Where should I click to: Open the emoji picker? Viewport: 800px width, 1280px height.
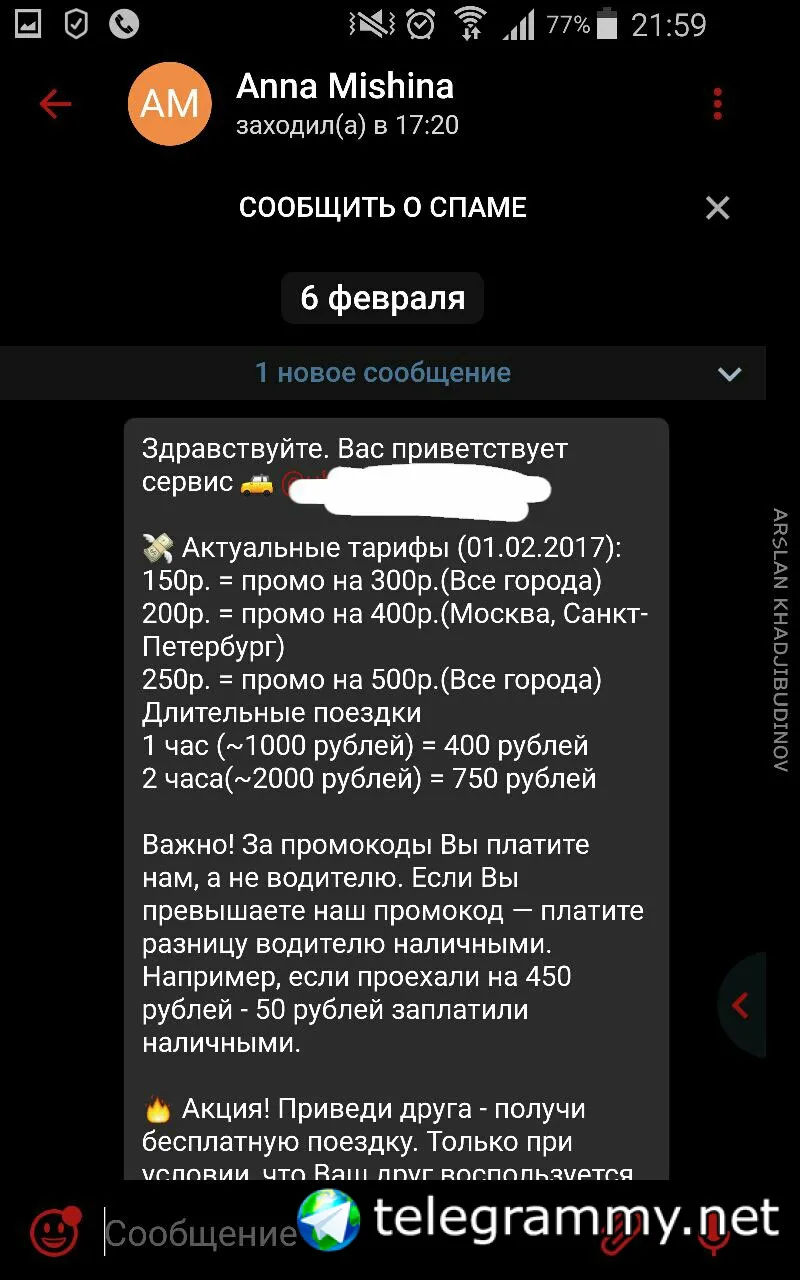(x=55, y=1232)
